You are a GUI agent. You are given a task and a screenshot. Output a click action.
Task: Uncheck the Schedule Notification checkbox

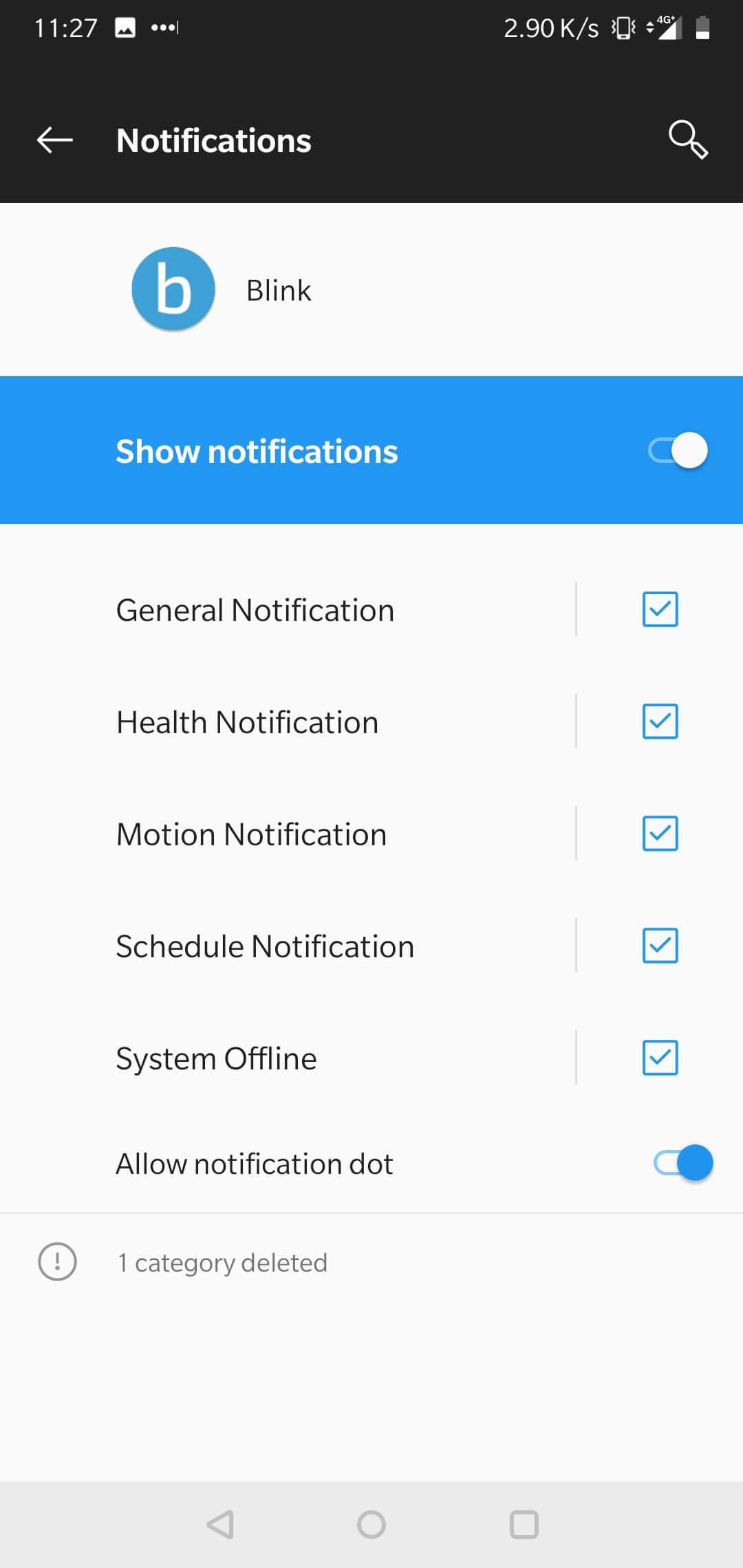pos(660,946)
